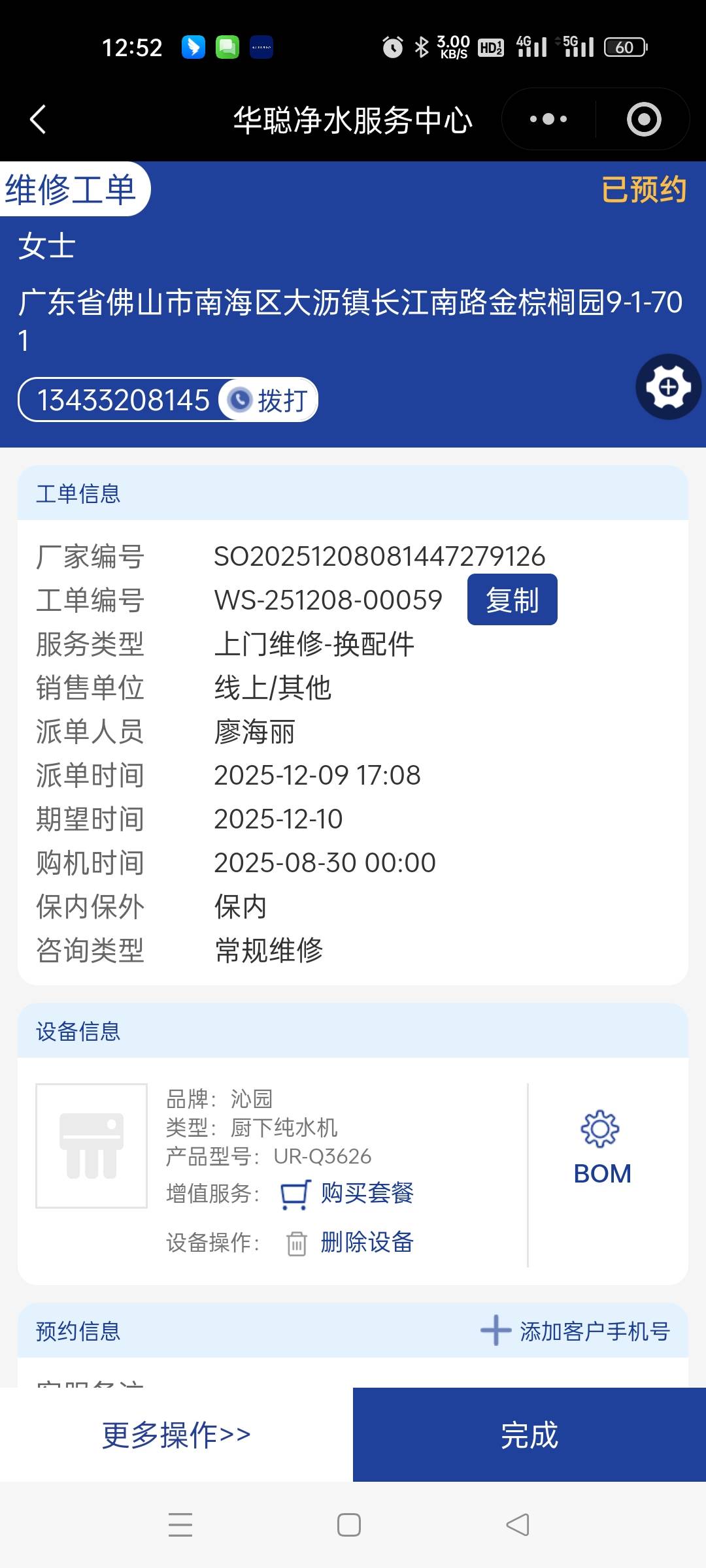This screenshot has height=1568, width=706.
Task: Open 更多操作 for more actions
Action: tap(176, 1435)
